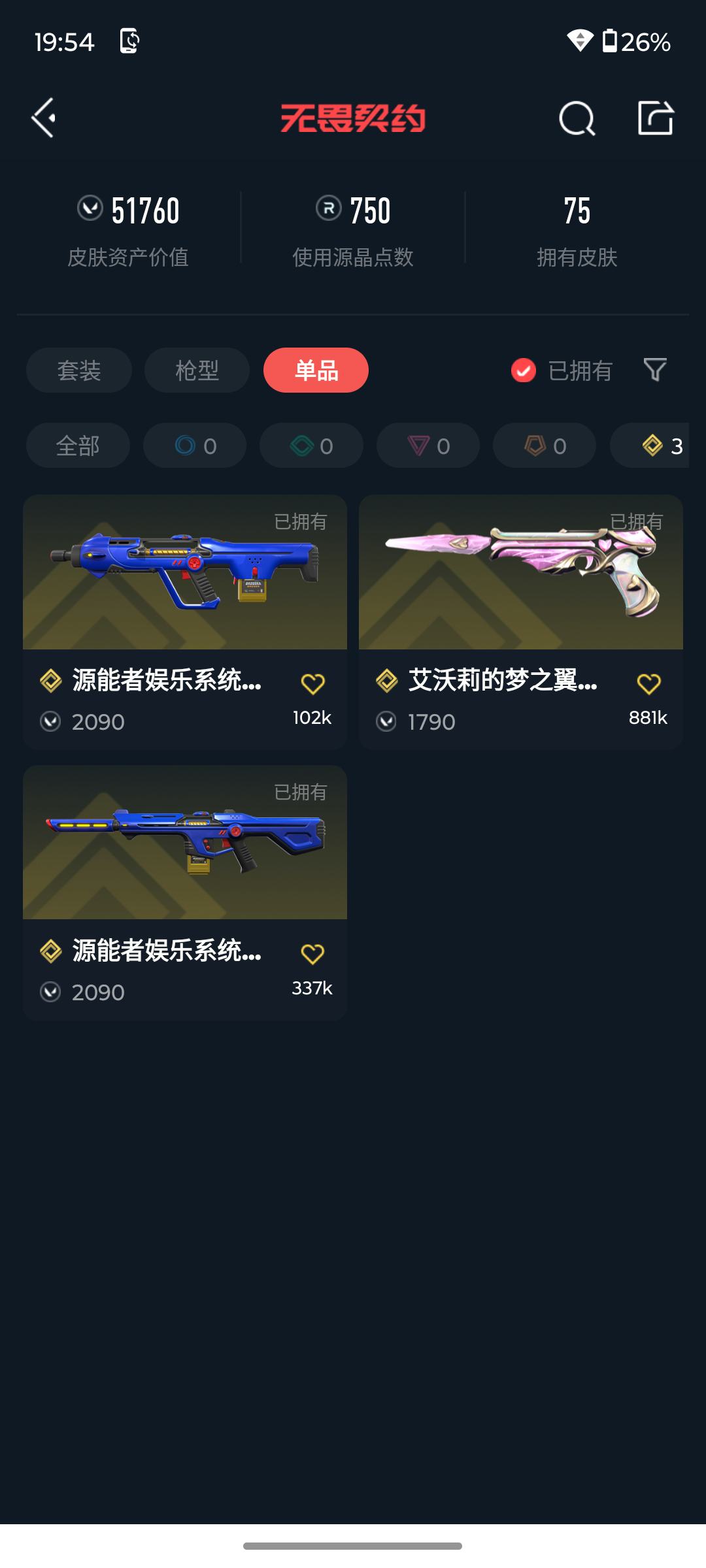The width and height of the screenshot is (706, 1568).
Task: Select the 单品 tab
Action: tap(316, 370)
